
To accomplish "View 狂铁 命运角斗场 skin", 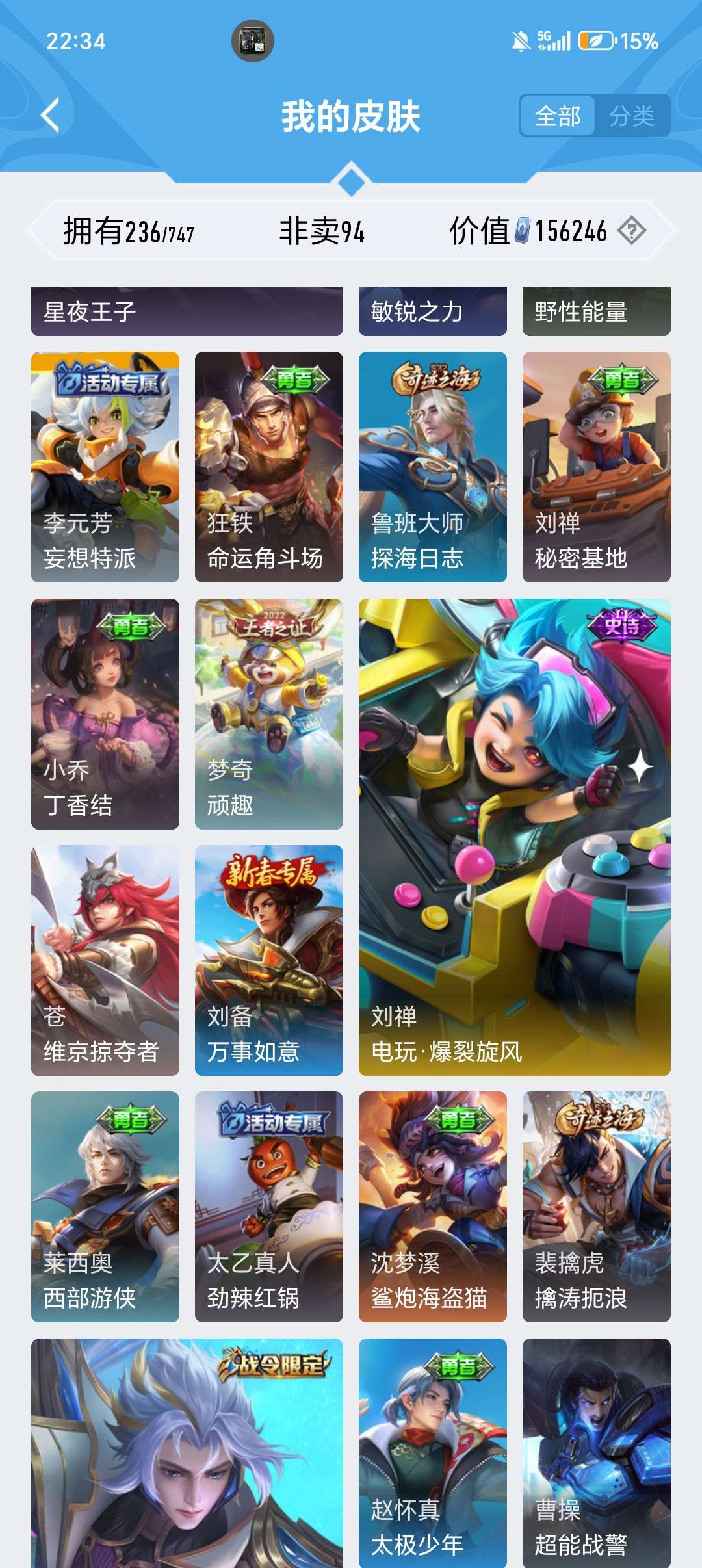I will (269, 466).
